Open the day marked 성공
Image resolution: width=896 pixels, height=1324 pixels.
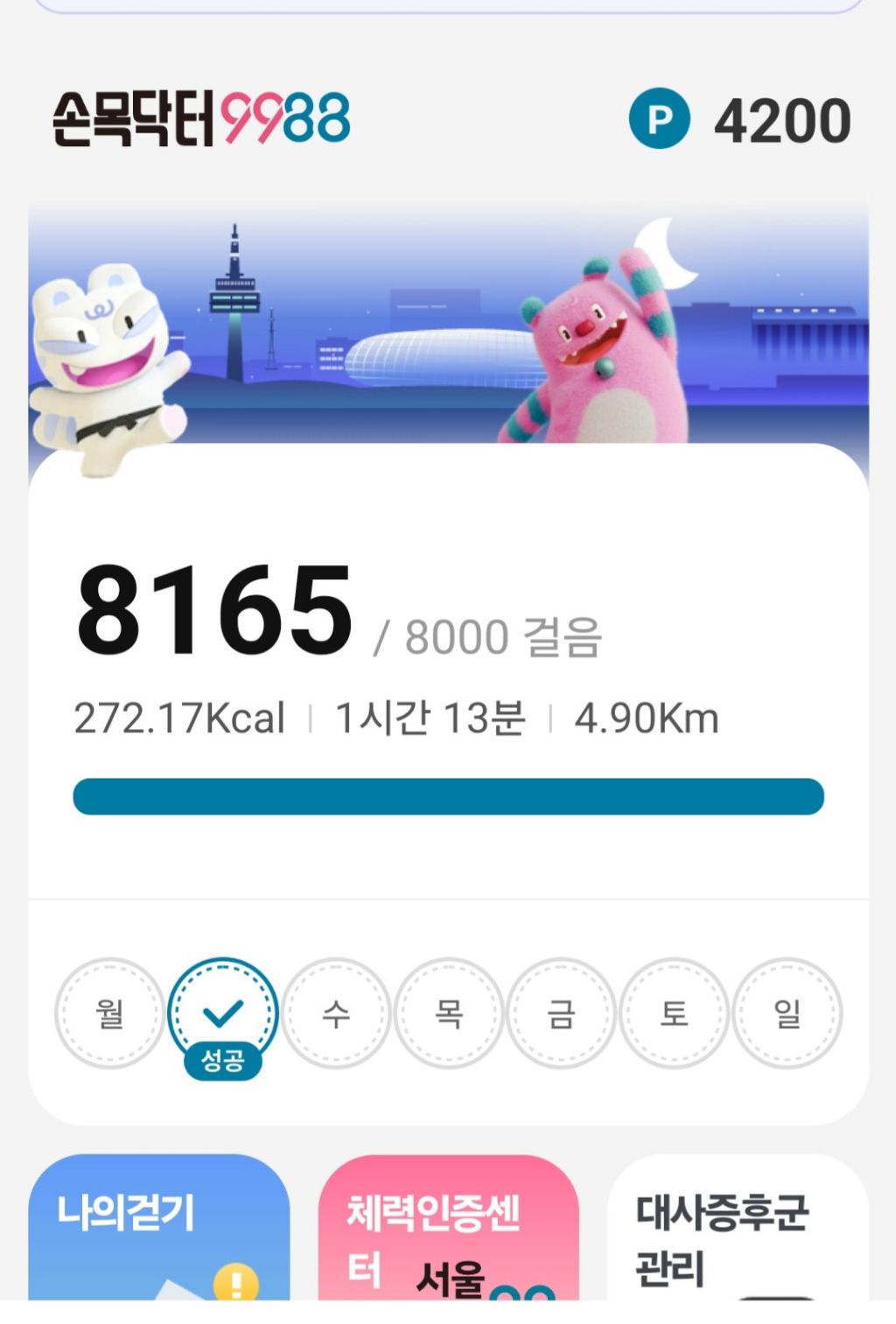(222, 1015)
